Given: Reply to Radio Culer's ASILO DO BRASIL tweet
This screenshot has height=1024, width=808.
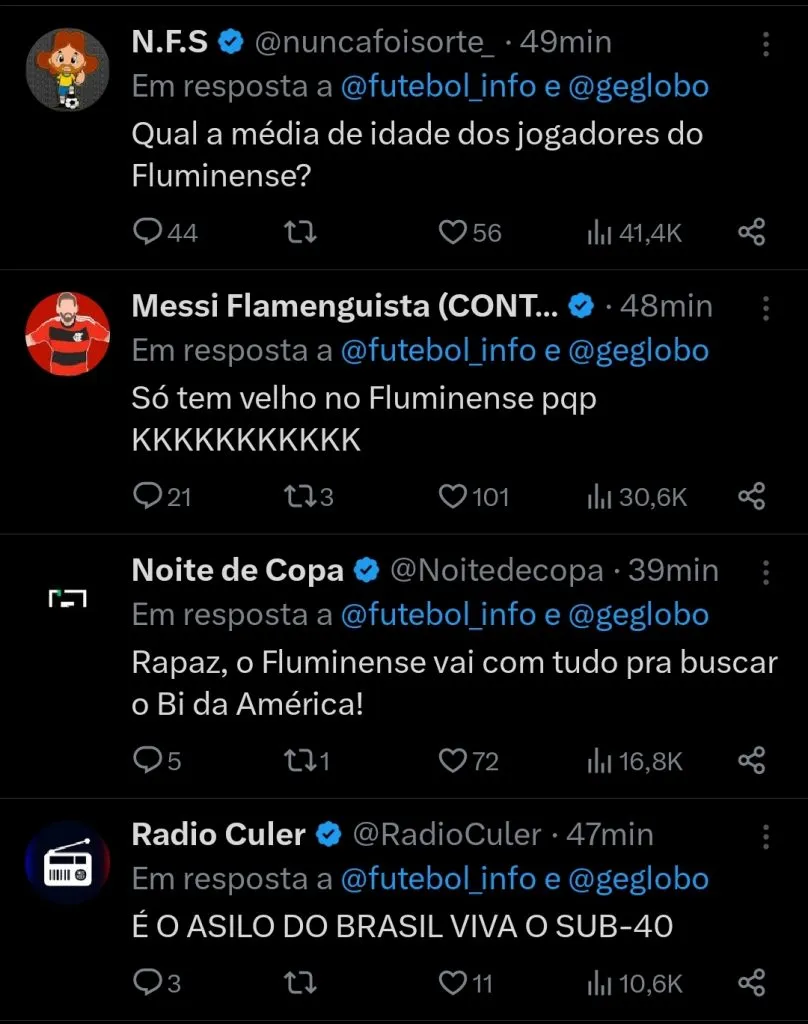Looking at the screenshot, I should (150, 984).
